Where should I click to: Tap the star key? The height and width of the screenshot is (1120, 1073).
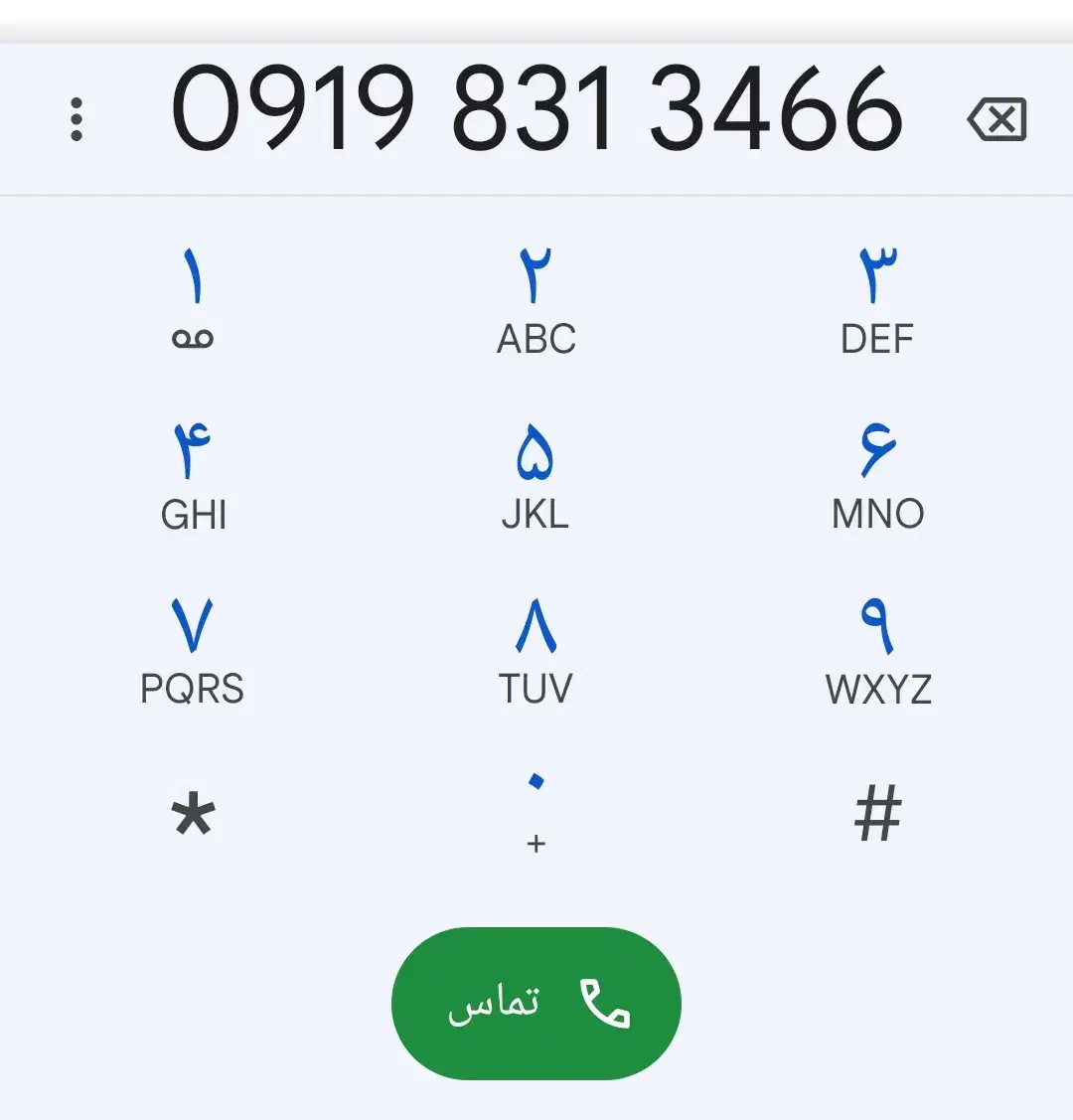coord(193,817)
